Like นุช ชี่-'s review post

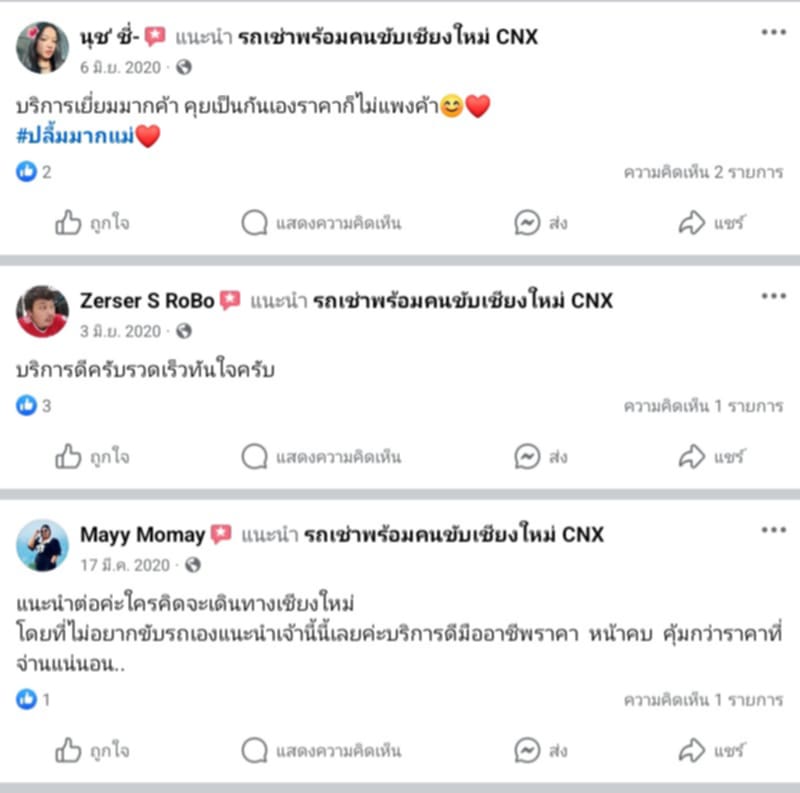pyautogui.click(x=93, y=223)
